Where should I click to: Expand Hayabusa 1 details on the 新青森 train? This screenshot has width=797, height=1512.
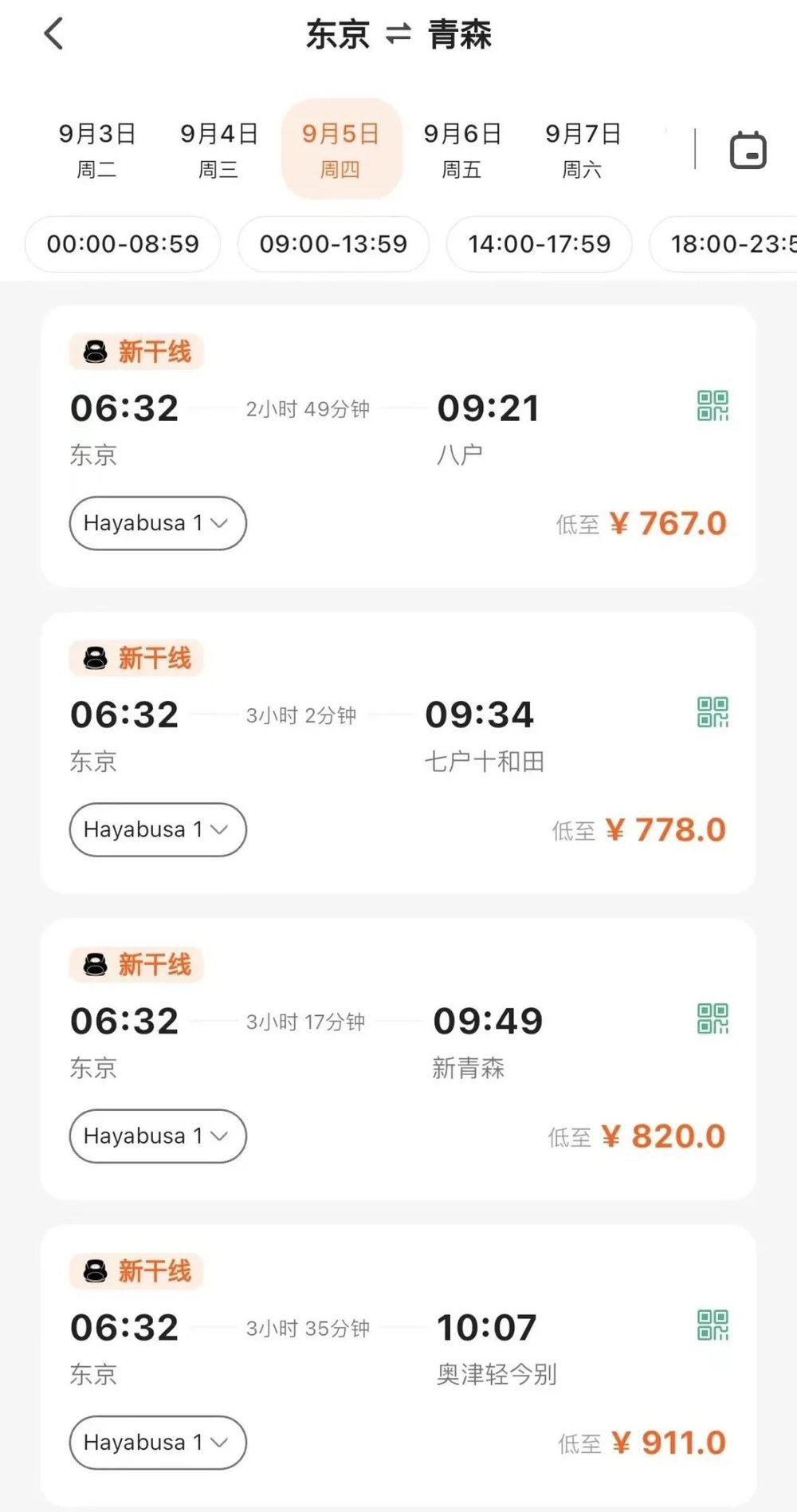click(x=156, y=1136)
